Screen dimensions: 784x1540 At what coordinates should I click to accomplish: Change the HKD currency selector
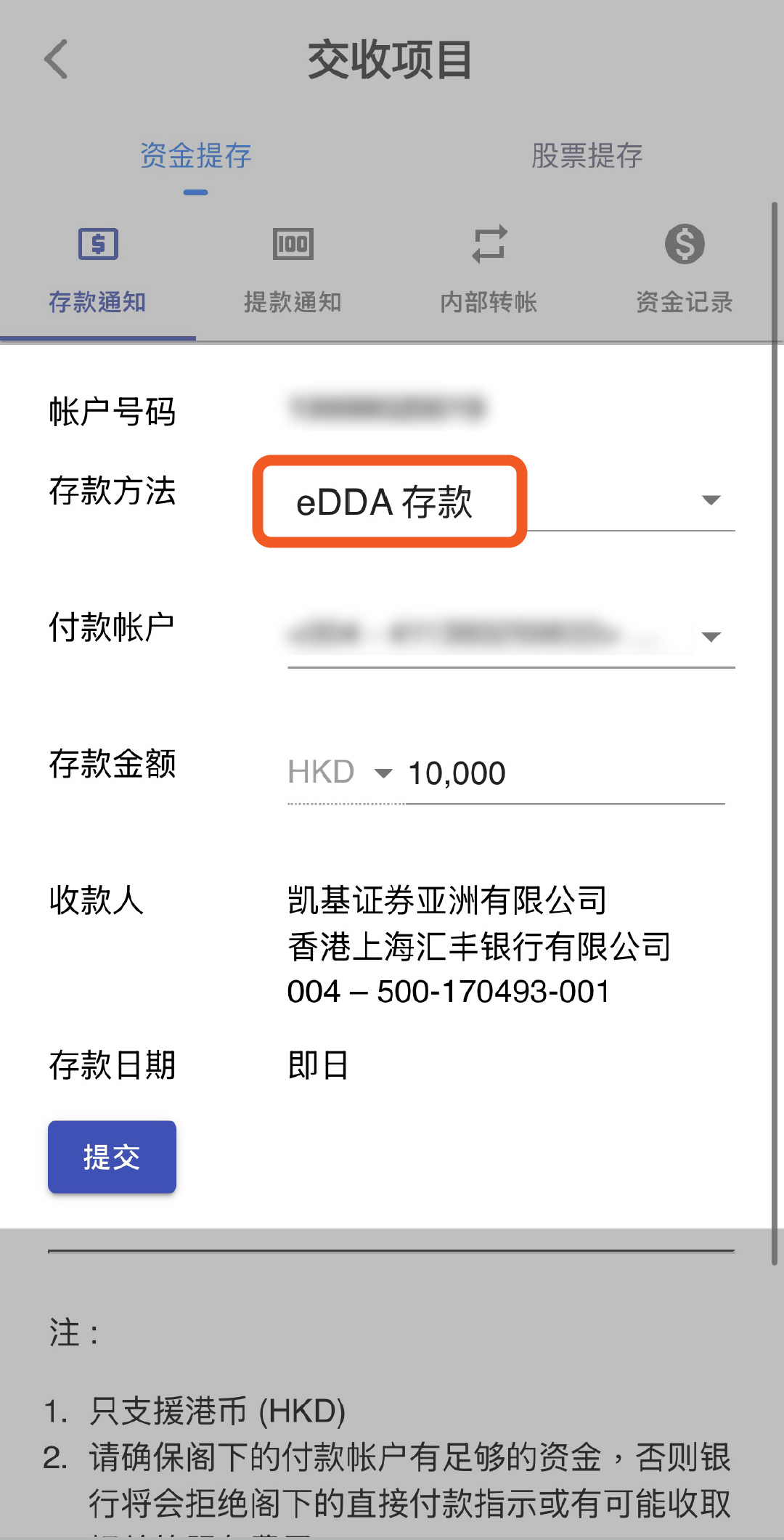340,773
